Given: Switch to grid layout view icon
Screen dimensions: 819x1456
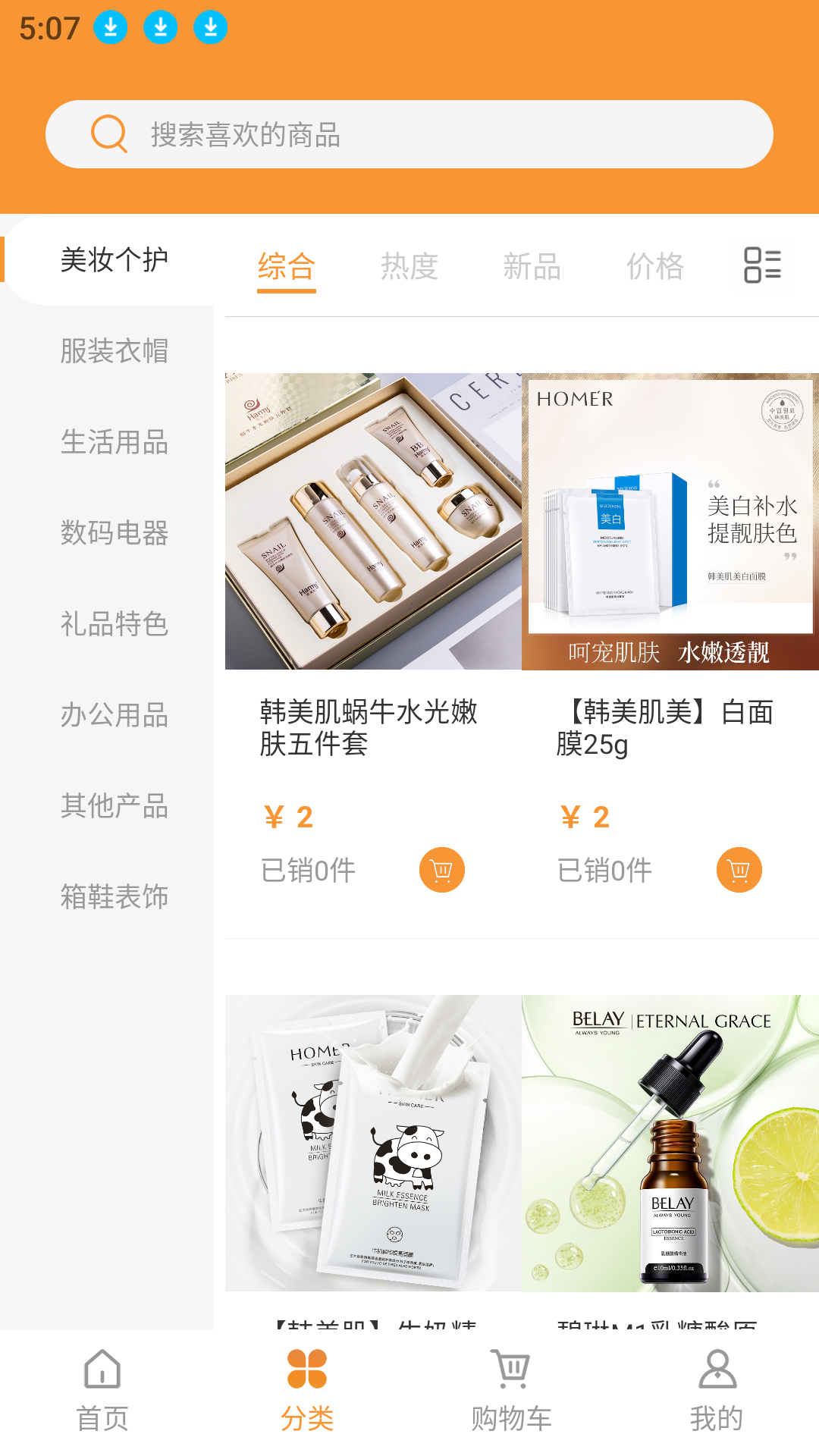Looking at the screenshot, I should coord(763,265).
